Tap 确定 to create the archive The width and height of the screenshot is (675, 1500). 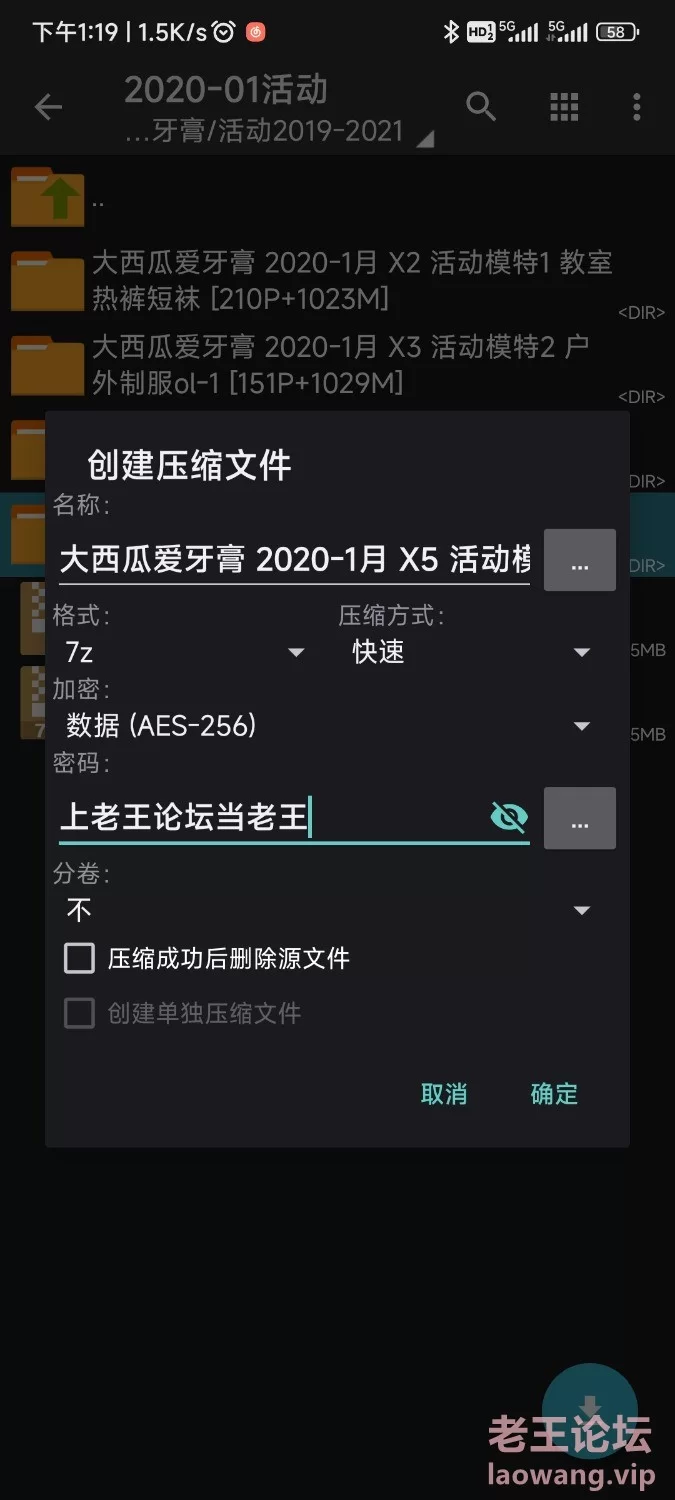click(554, 1094)
